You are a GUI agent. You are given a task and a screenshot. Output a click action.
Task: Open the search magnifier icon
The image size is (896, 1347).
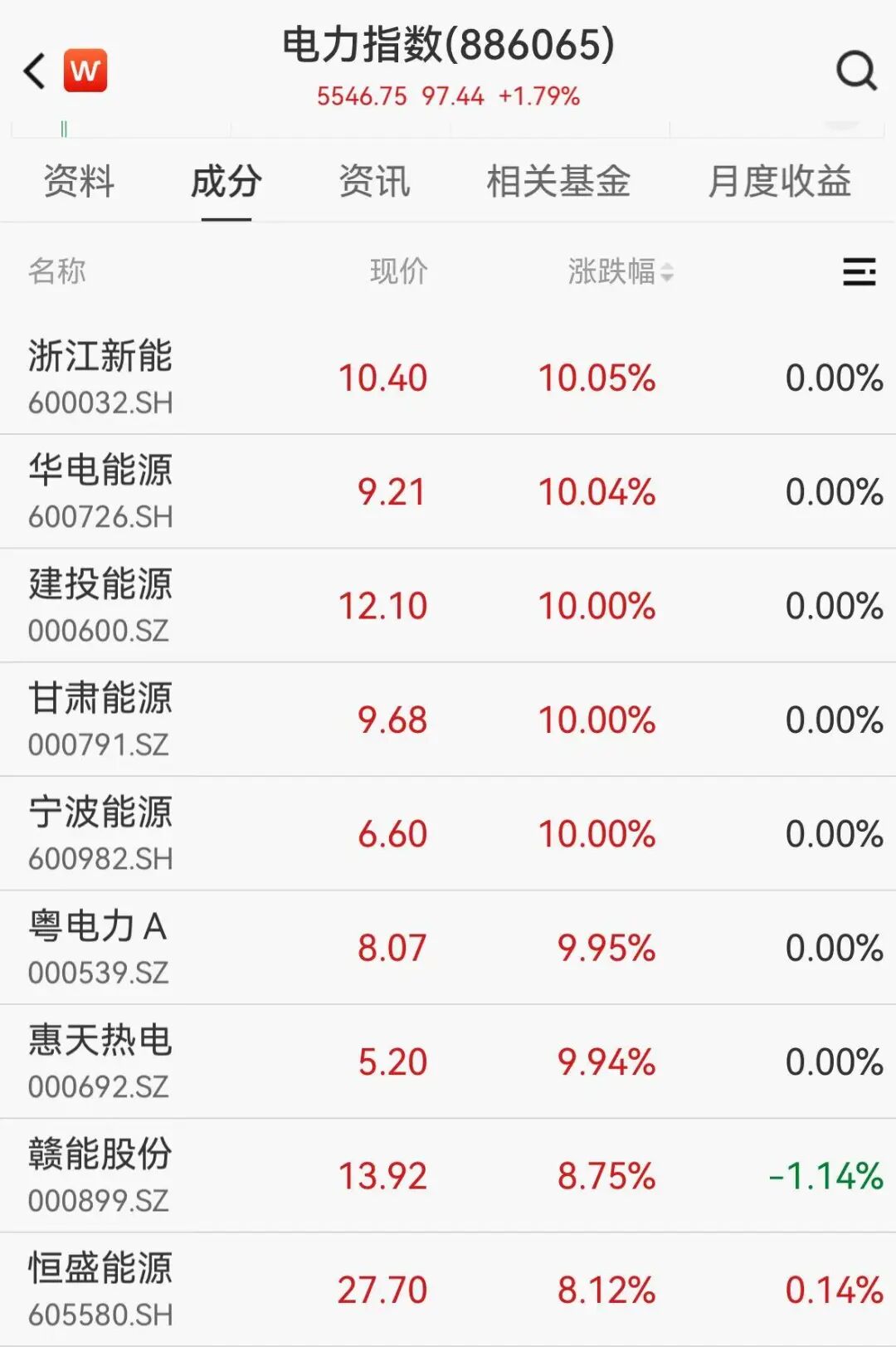pyautogui.click(x=857, y=71)
